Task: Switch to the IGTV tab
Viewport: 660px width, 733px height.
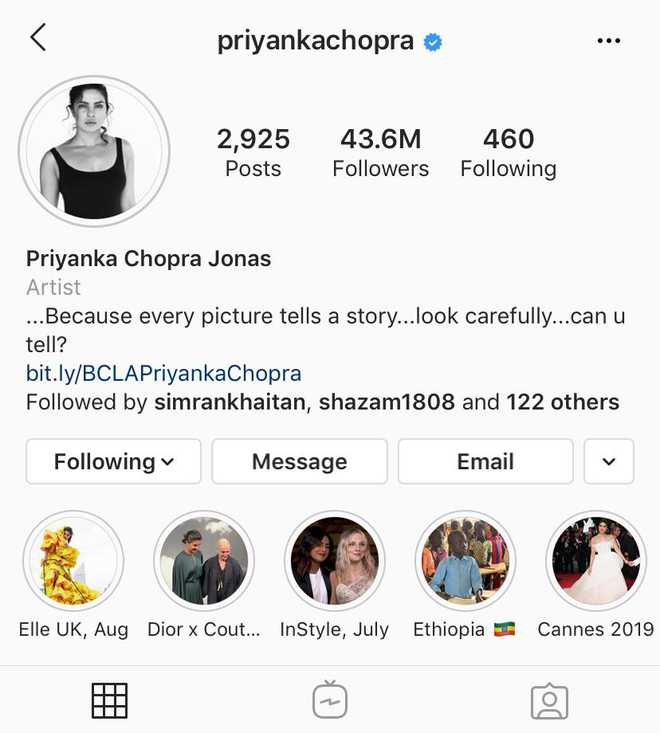Action: click(x=329, y=701)
